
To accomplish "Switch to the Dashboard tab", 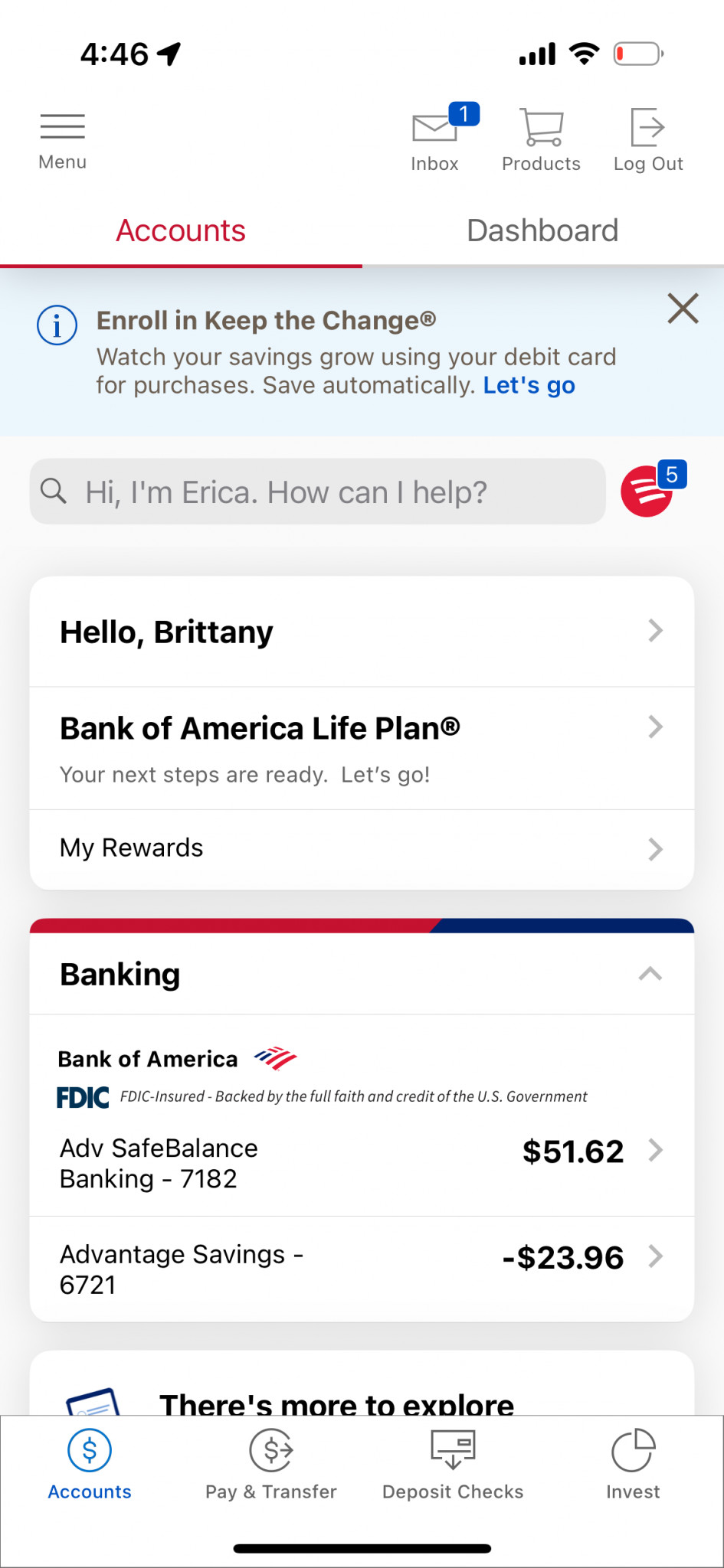I will tap(542, 230).
